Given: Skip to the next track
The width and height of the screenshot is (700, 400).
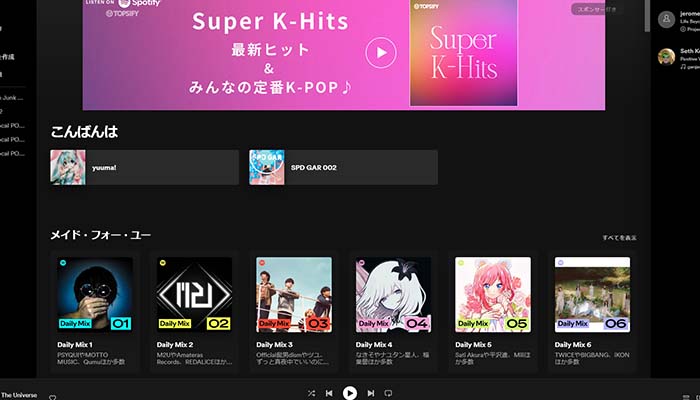Looking at the screenshot, I should [x=370, y=393].
